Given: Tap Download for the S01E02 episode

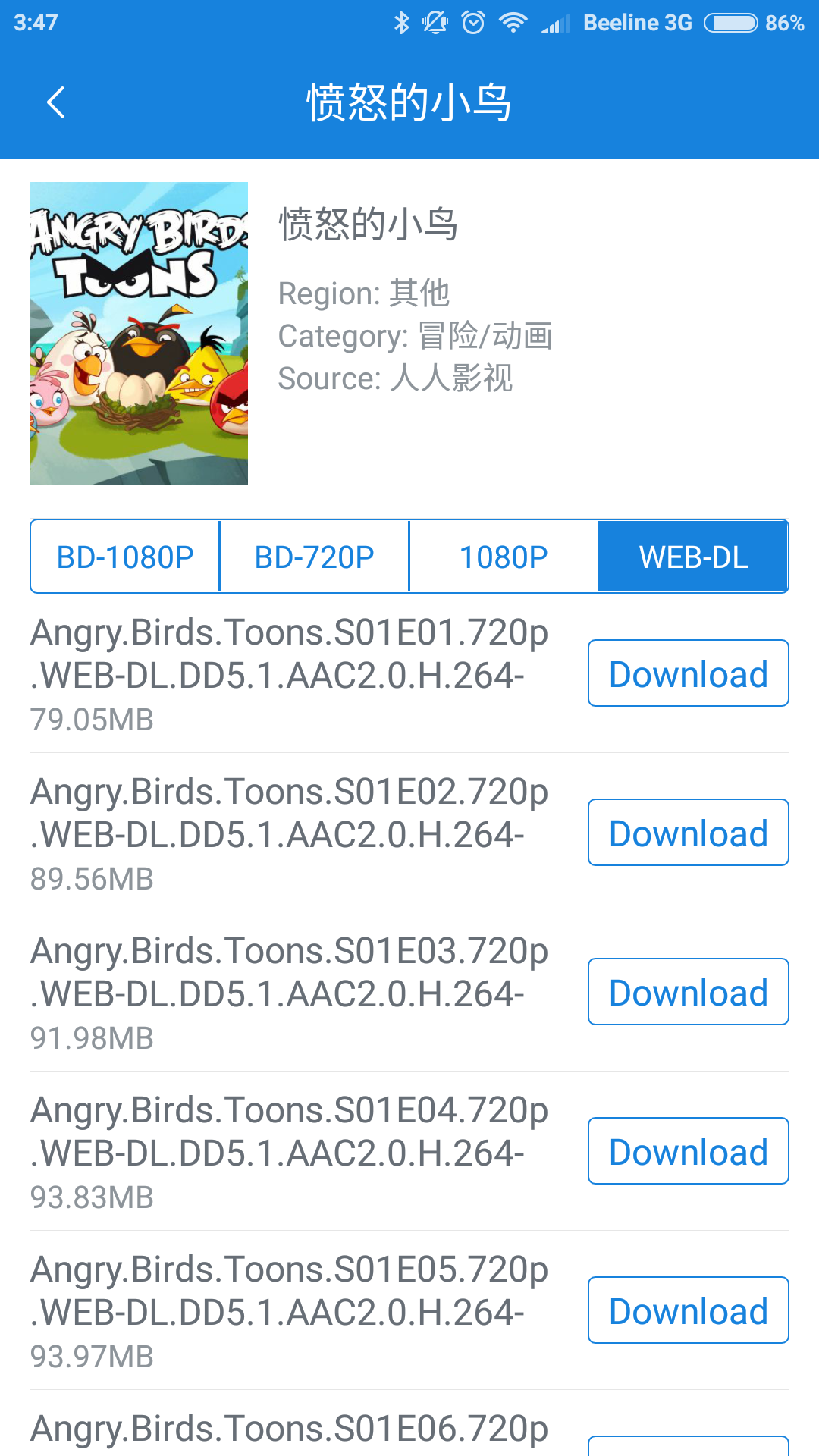Looking at the screenshot, I should (x=688, y=833).
